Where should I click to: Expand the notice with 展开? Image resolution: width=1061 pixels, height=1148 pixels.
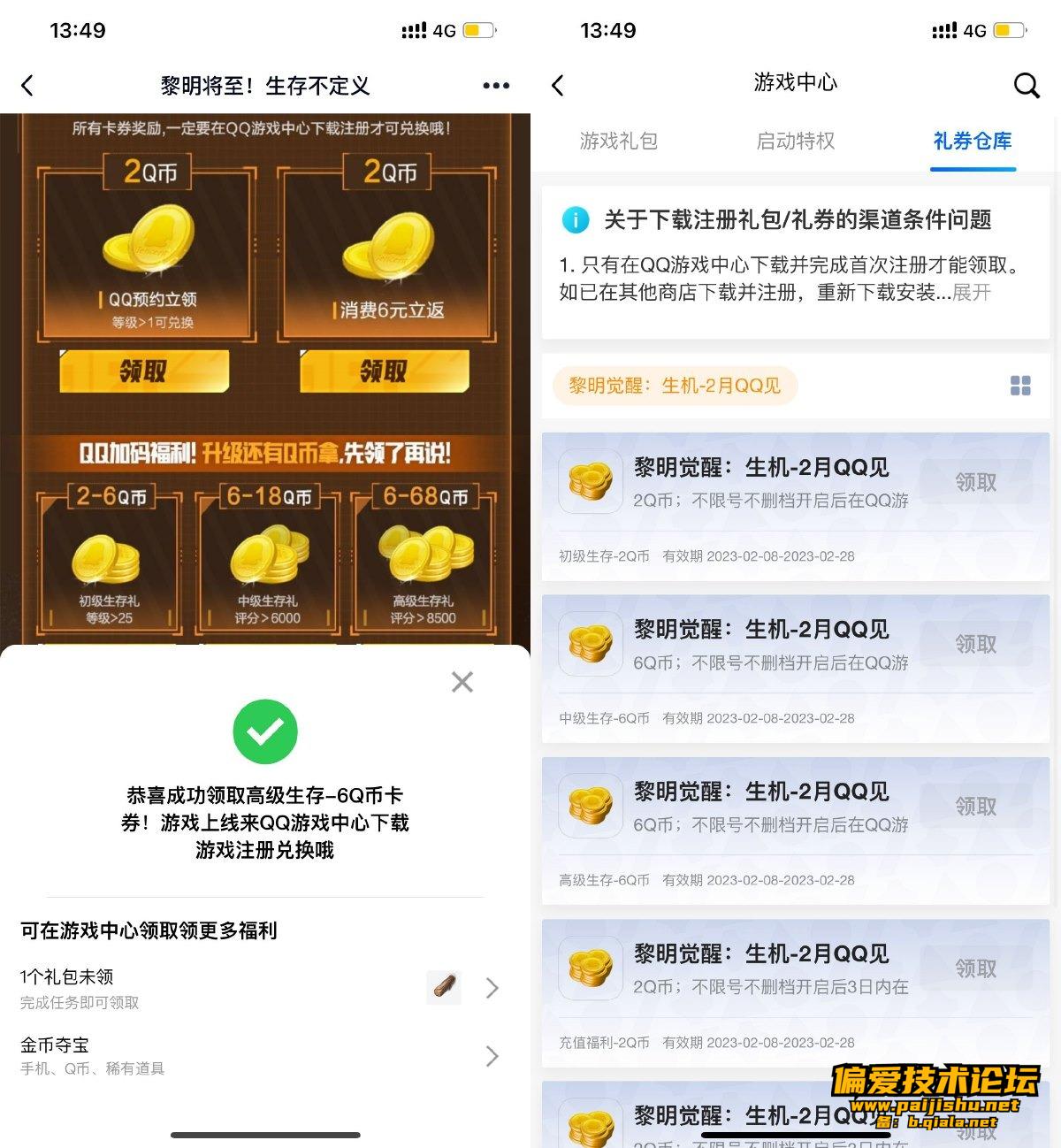[972, 293]
